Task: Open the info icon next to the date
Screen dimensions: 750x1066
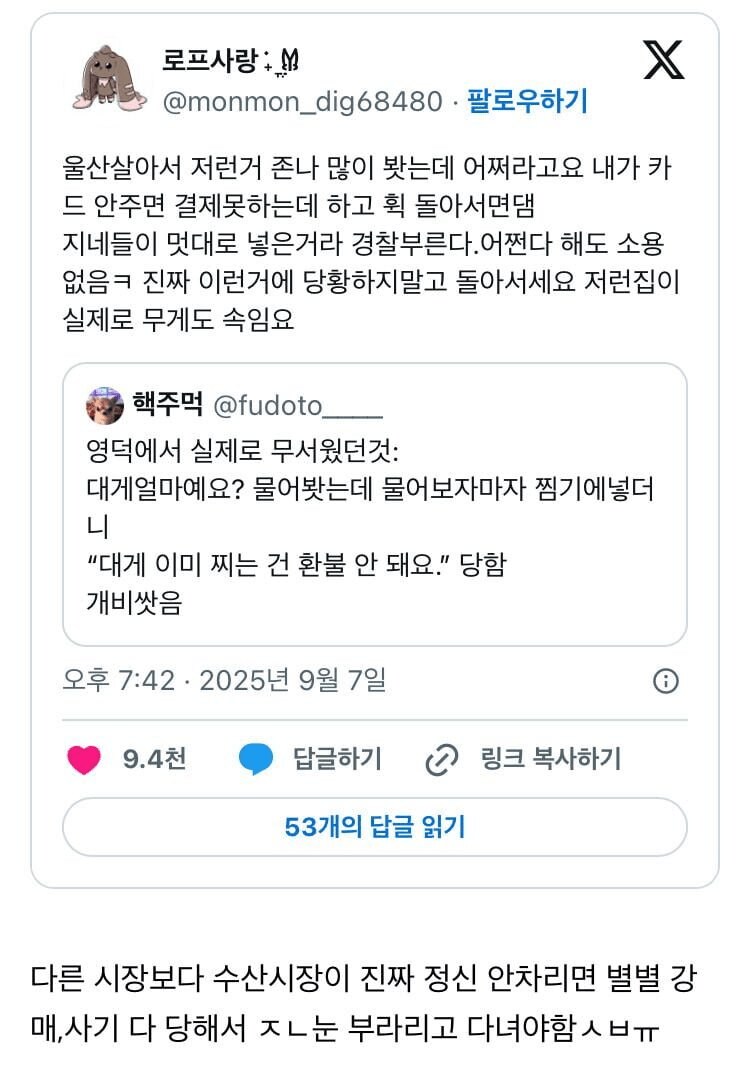Action: pos(665,681)
